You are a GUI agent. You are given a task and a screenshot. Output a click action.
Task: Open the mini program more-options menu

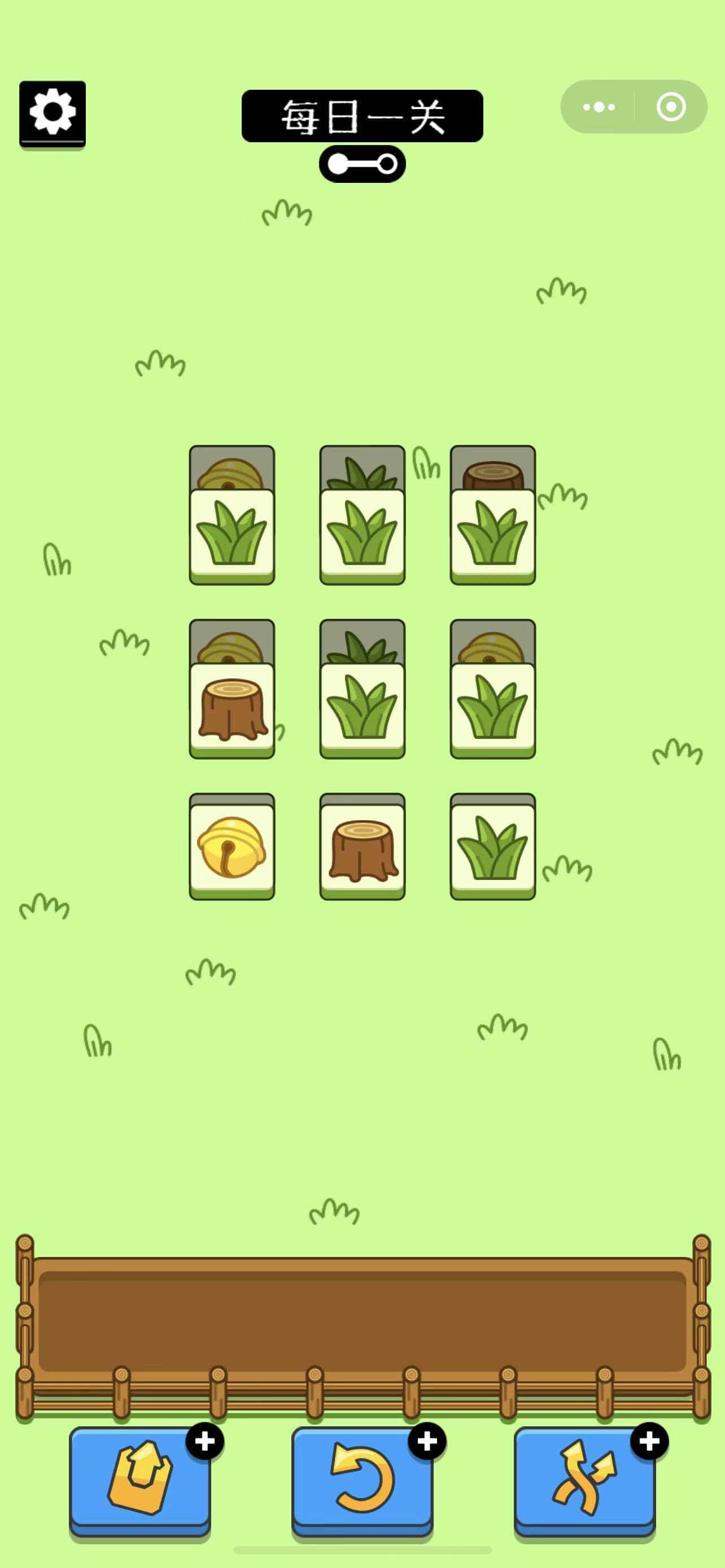pyautogui.click(x=599, y=107)
